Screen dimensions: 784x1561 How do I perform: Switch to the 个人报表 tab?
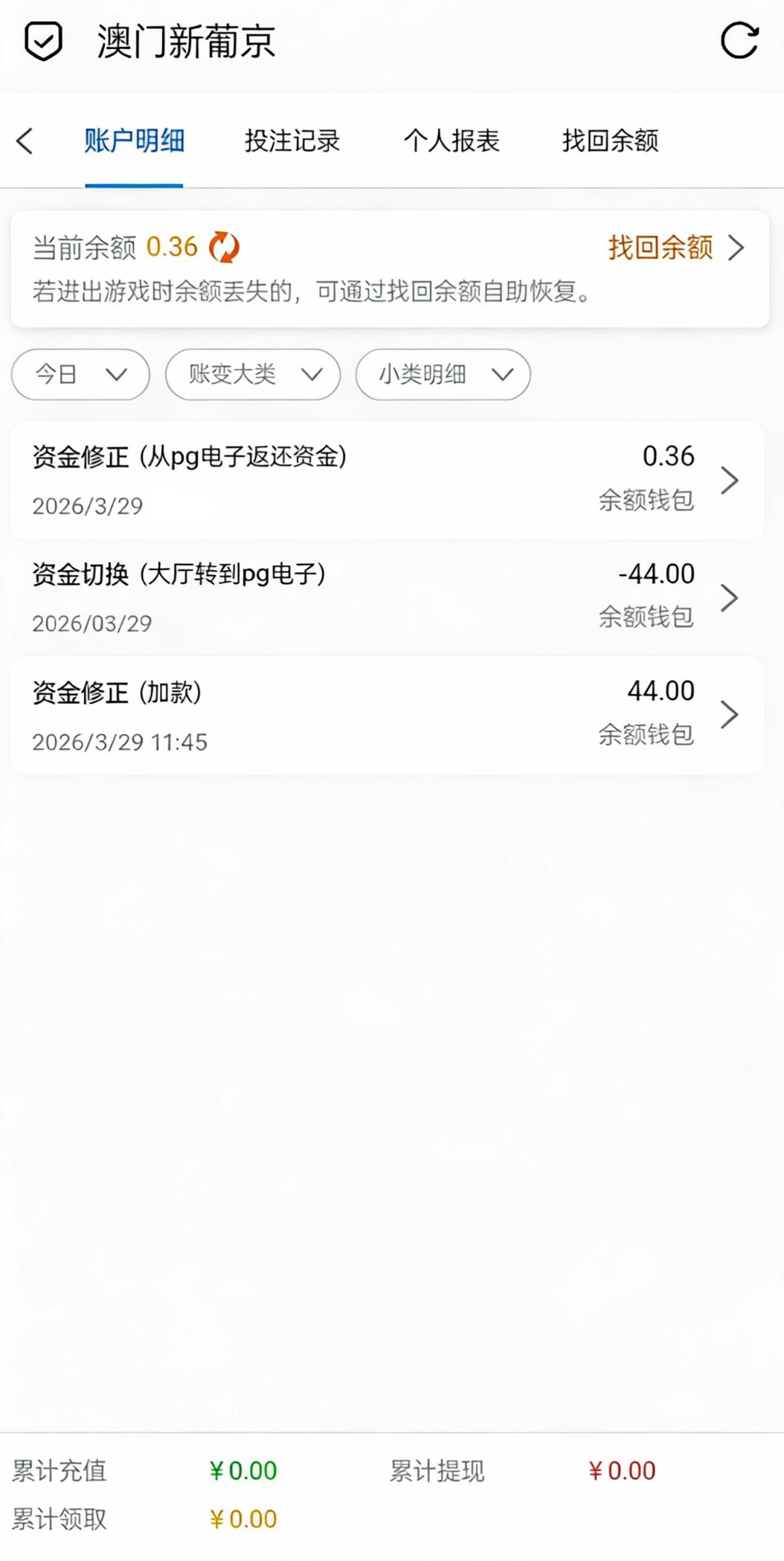click(452, 141)
